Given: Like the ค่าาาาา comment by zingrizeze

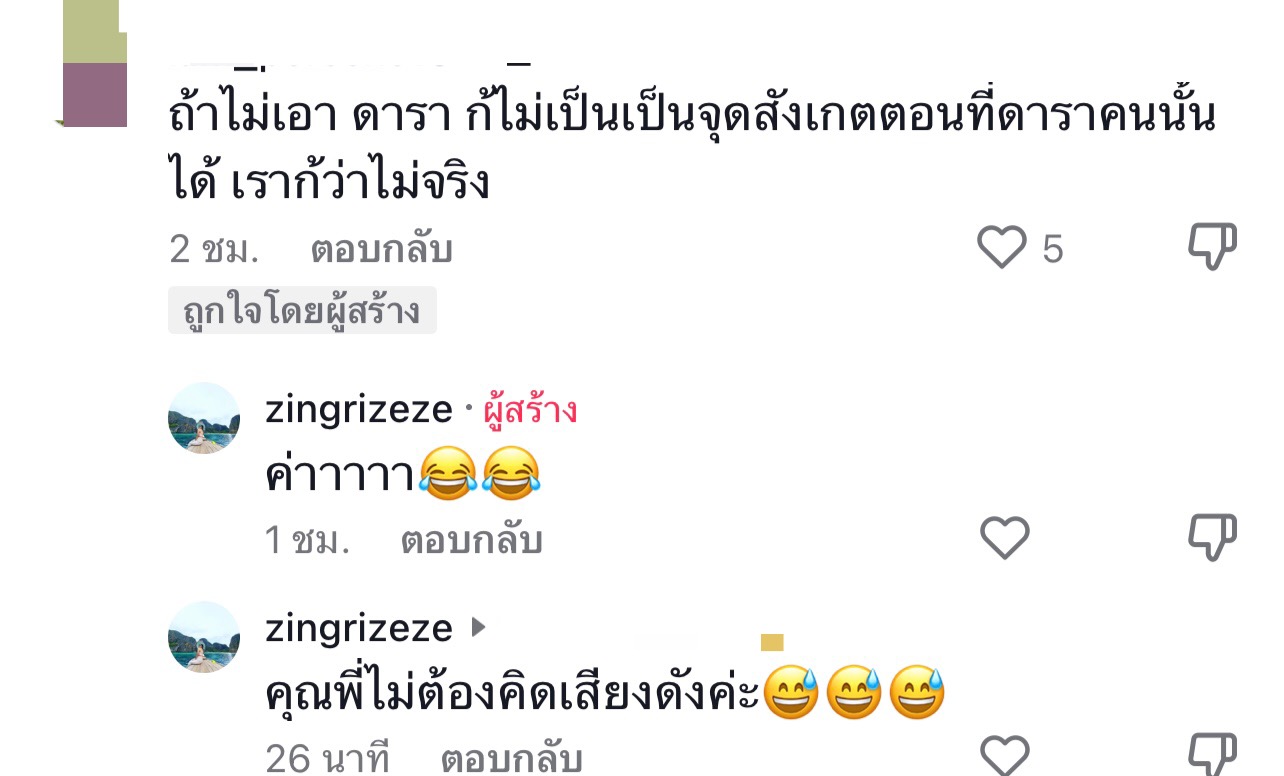Looking at the screenshot, I should click(x=1004, y=538).
